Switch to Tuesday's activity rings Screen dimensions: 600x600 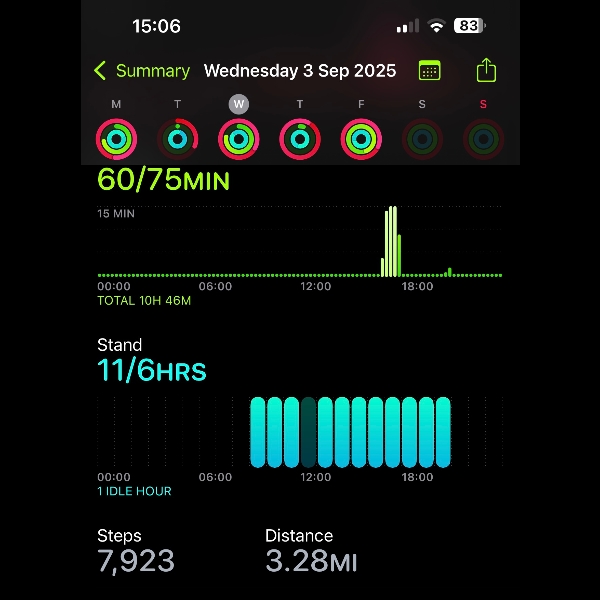coord(177,138)
